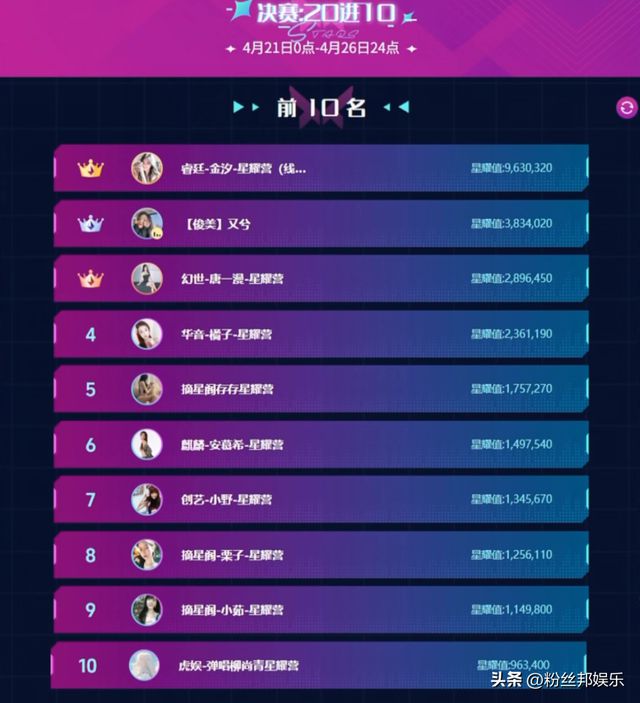Open first-place entry 睿廷-金汐-星耀营

click(320, 168)
